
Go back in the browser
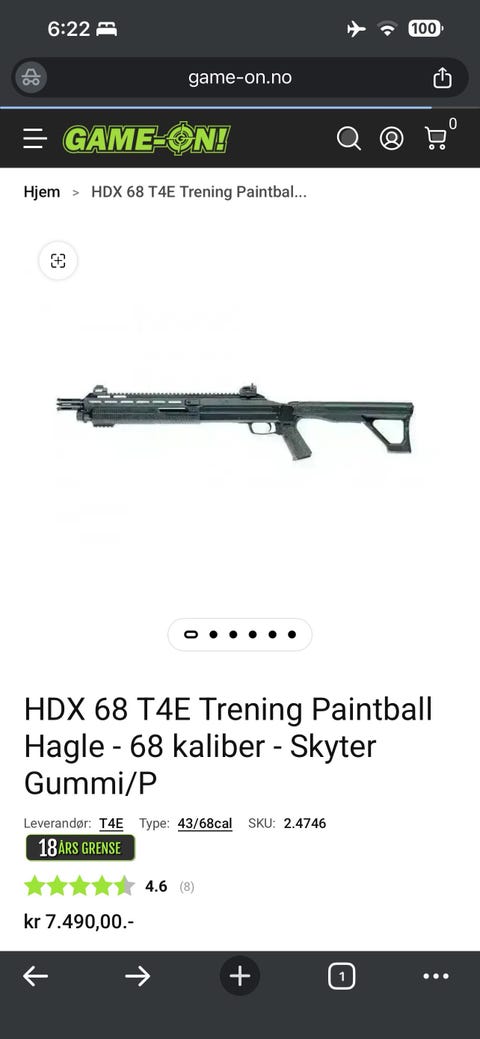(x=35, y=976)
